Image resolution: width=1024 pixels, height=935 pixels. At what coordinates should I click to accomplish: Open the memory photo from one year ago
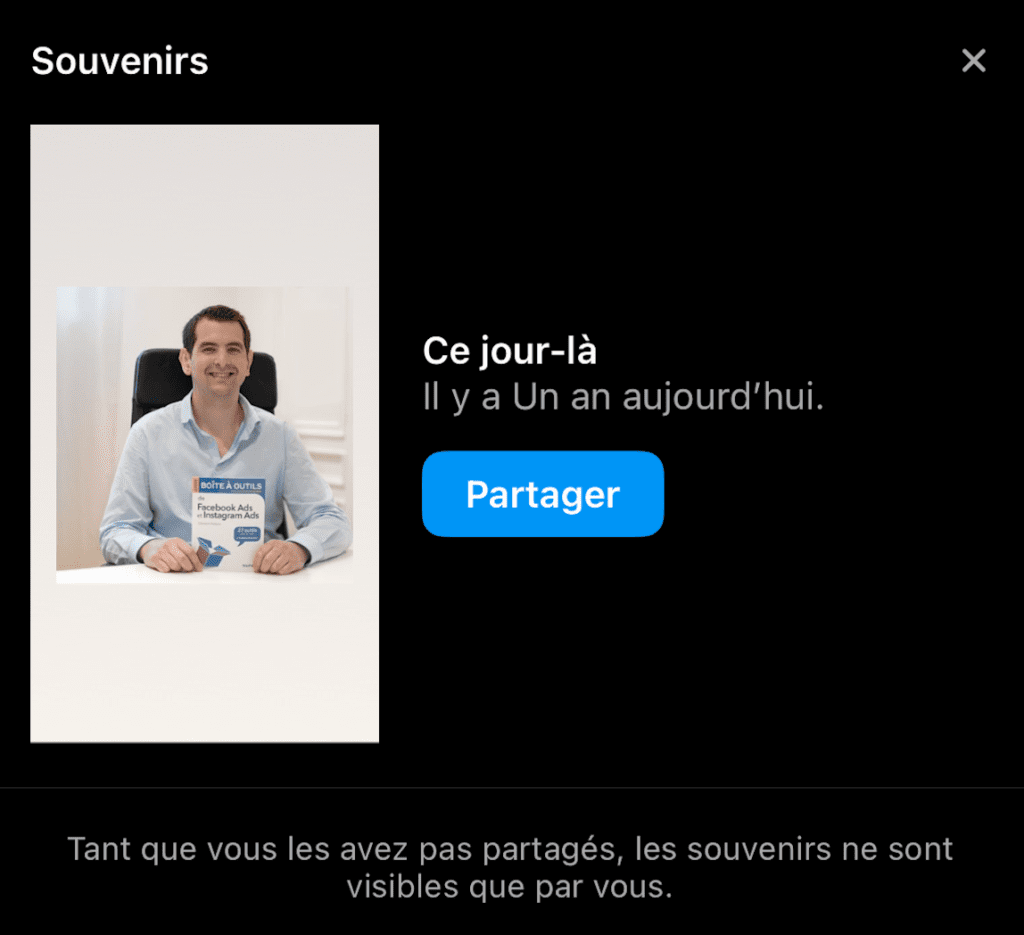click(205, 433)
